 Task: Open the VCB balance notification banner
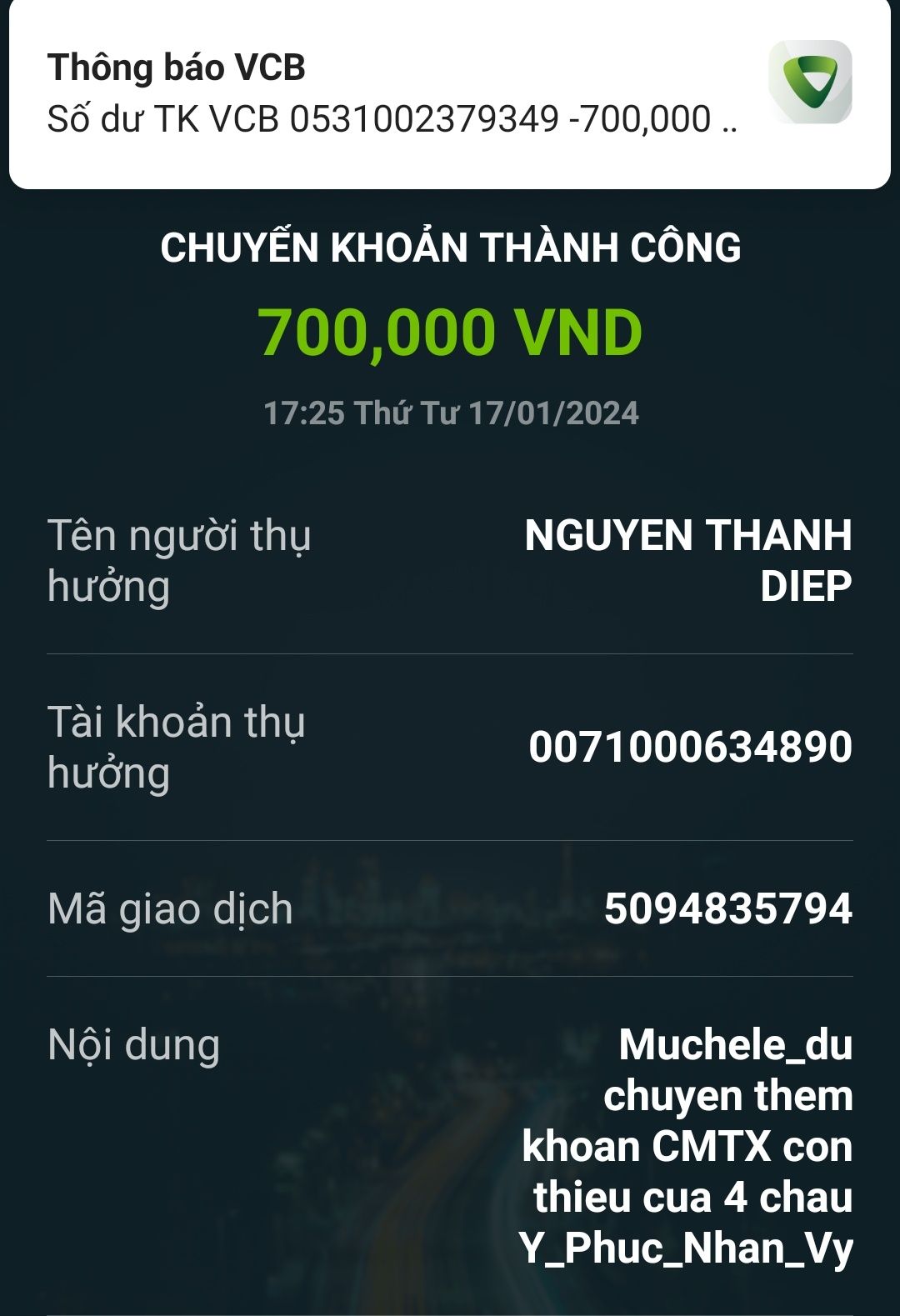(x=392, y=93)
